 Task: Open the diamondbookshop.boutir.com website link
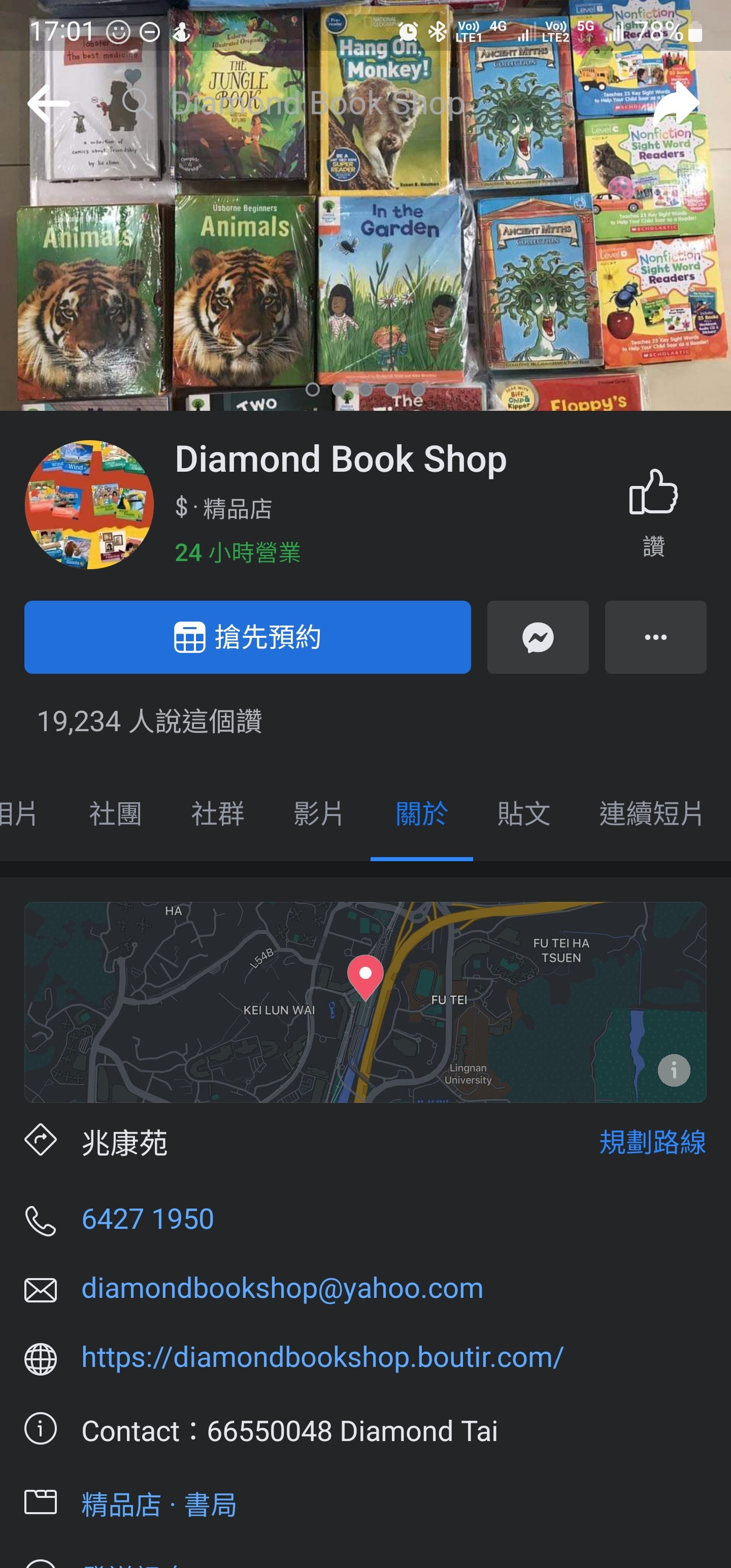[x=322, y=1357]
